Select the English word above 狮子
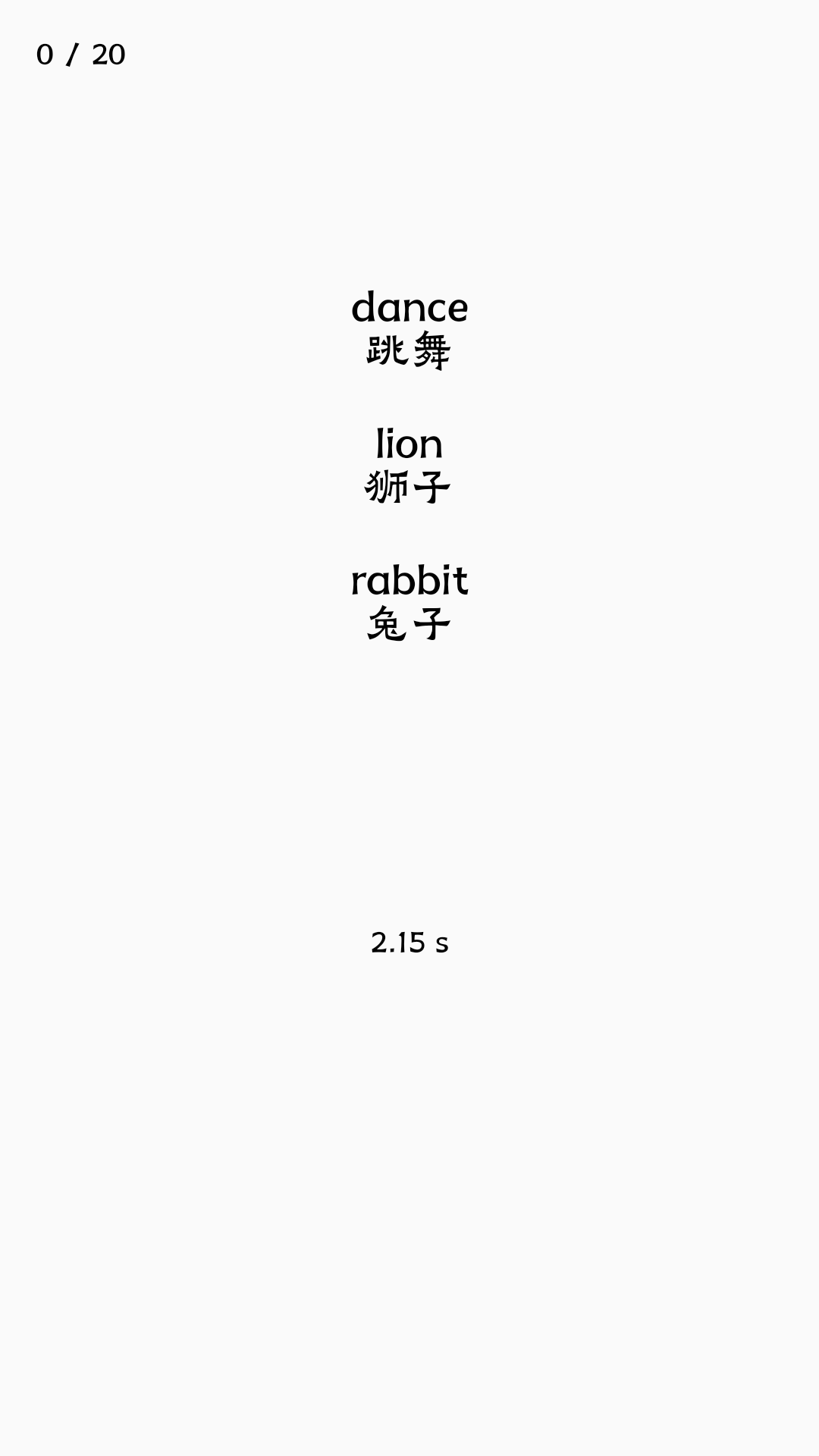Screen dimensions: 819x1456 (409, 445)
